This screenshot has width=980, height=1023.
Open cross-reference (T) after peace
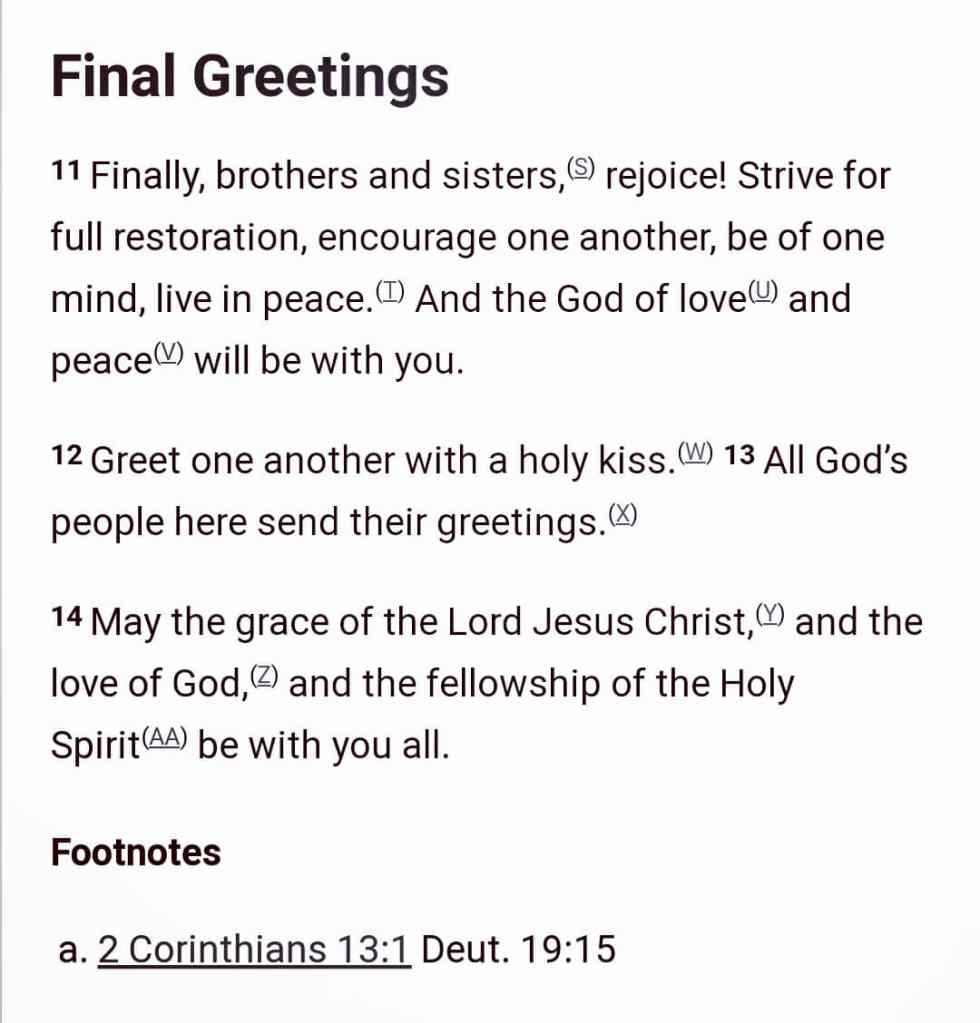[390, 293]
